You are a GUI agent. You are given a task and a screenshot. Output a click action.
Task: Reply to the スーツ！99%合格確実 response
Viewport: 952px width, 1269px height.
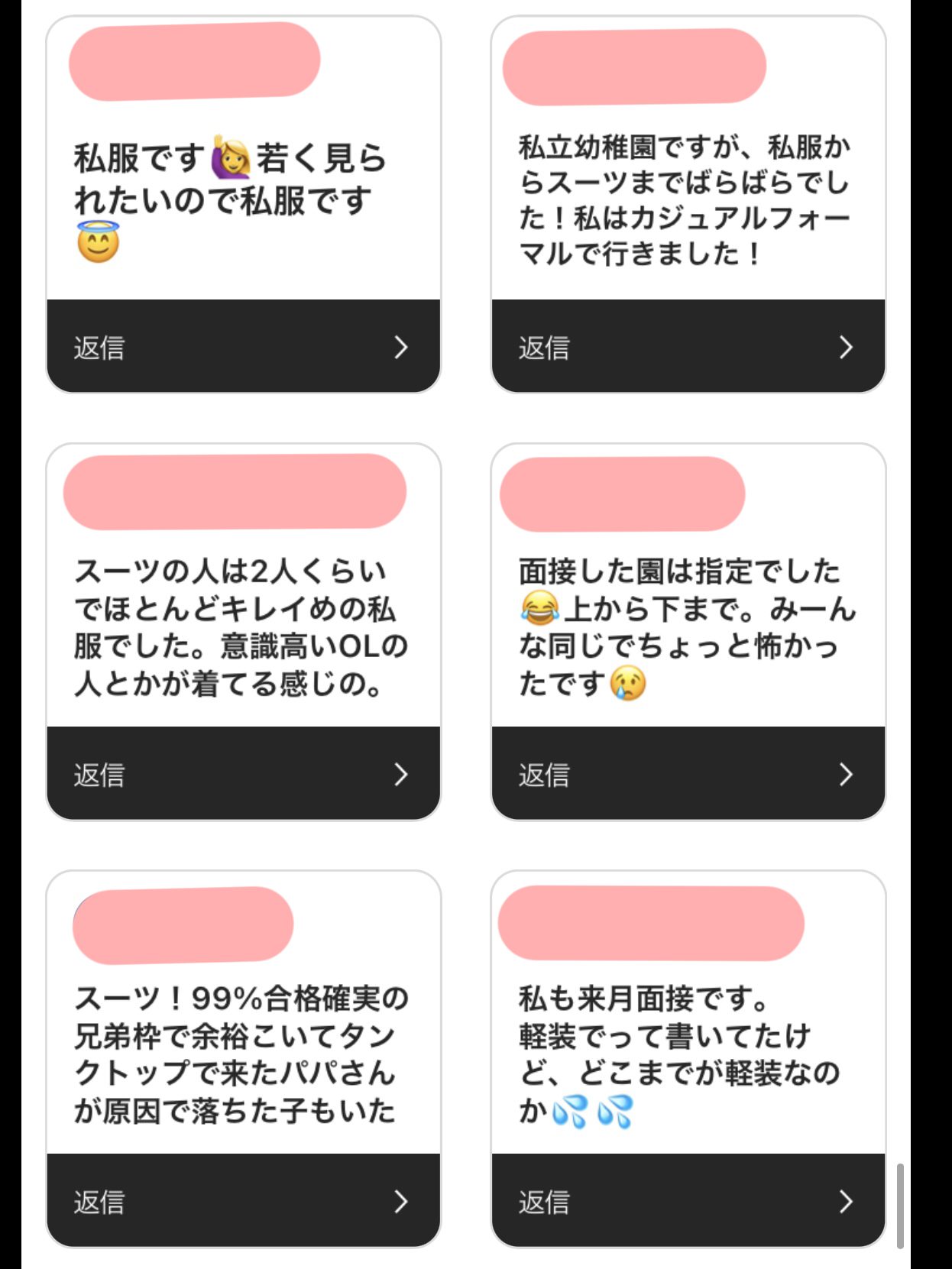coord(243,1201)
